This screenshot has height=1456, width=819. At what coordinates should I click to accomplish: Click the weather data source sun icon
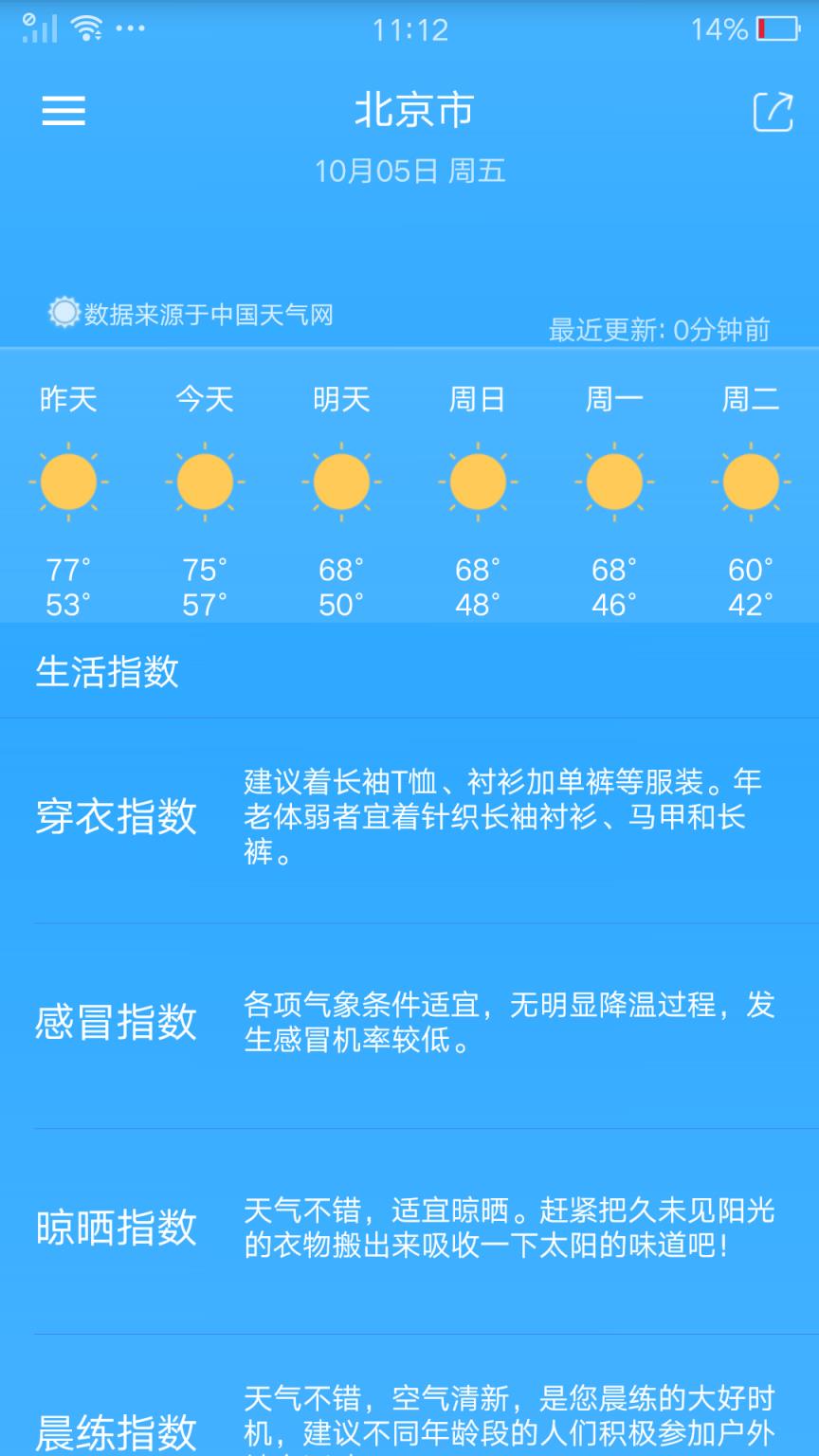point(63,313)
